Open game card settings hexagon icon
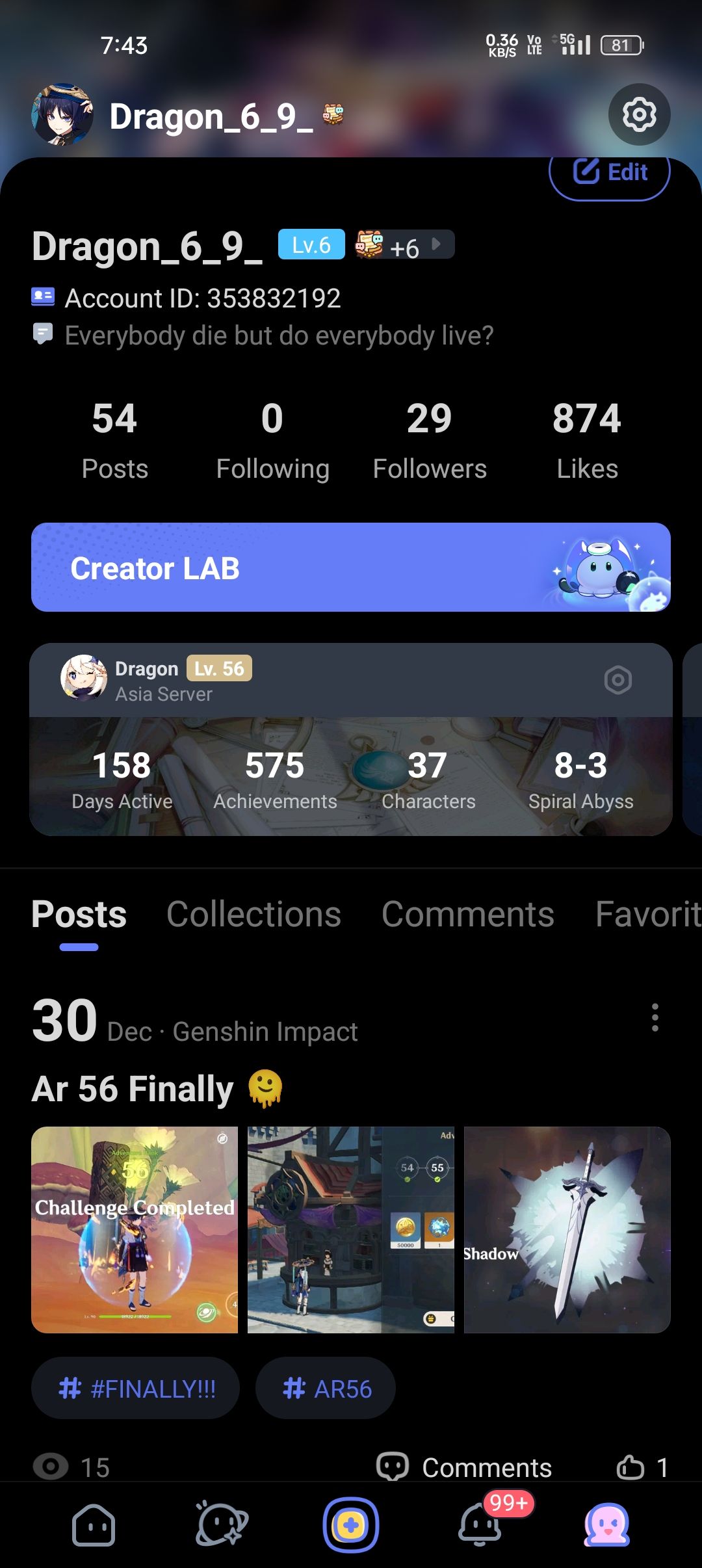702x1568 pixels. 617,680
